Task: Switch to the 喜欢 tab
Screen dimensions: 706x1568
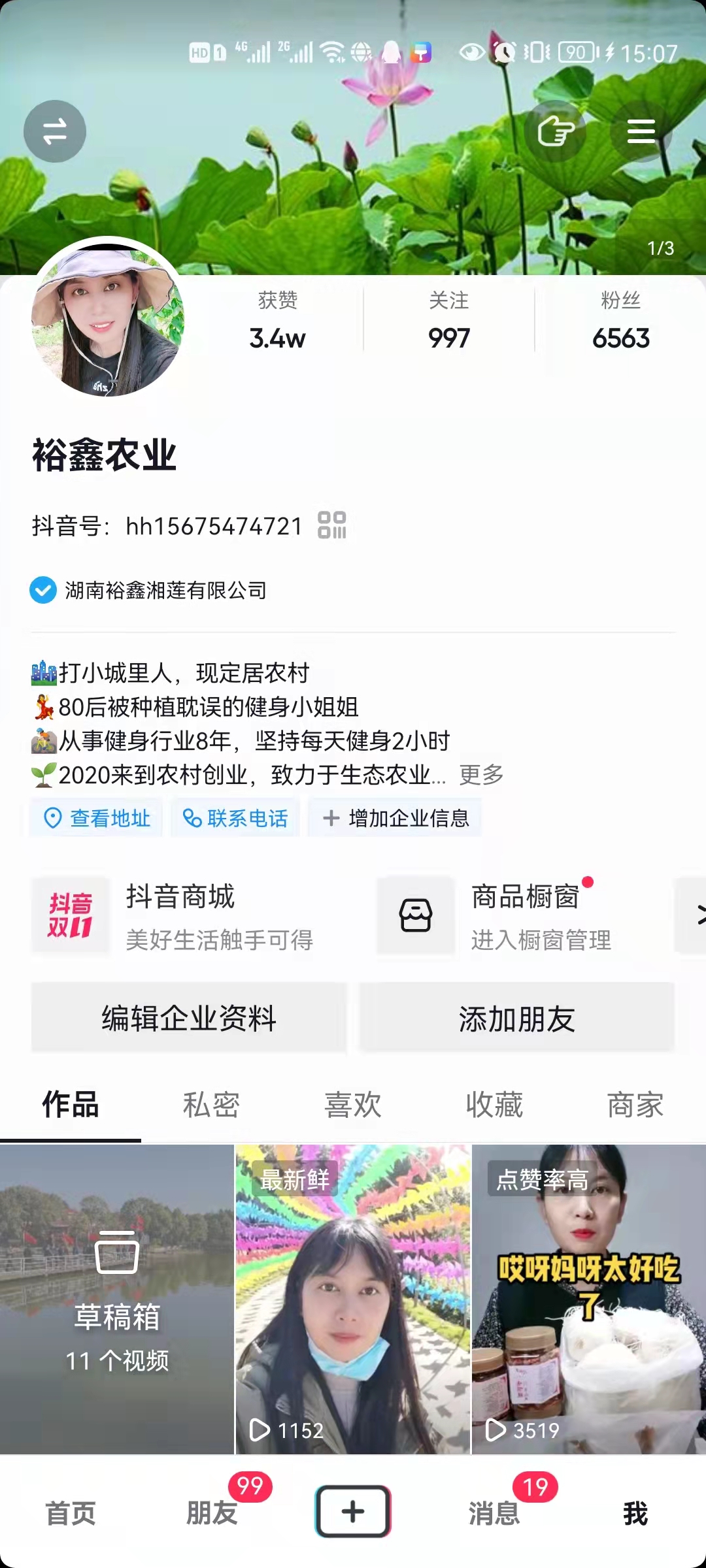Action: [x=353, y=1105]
